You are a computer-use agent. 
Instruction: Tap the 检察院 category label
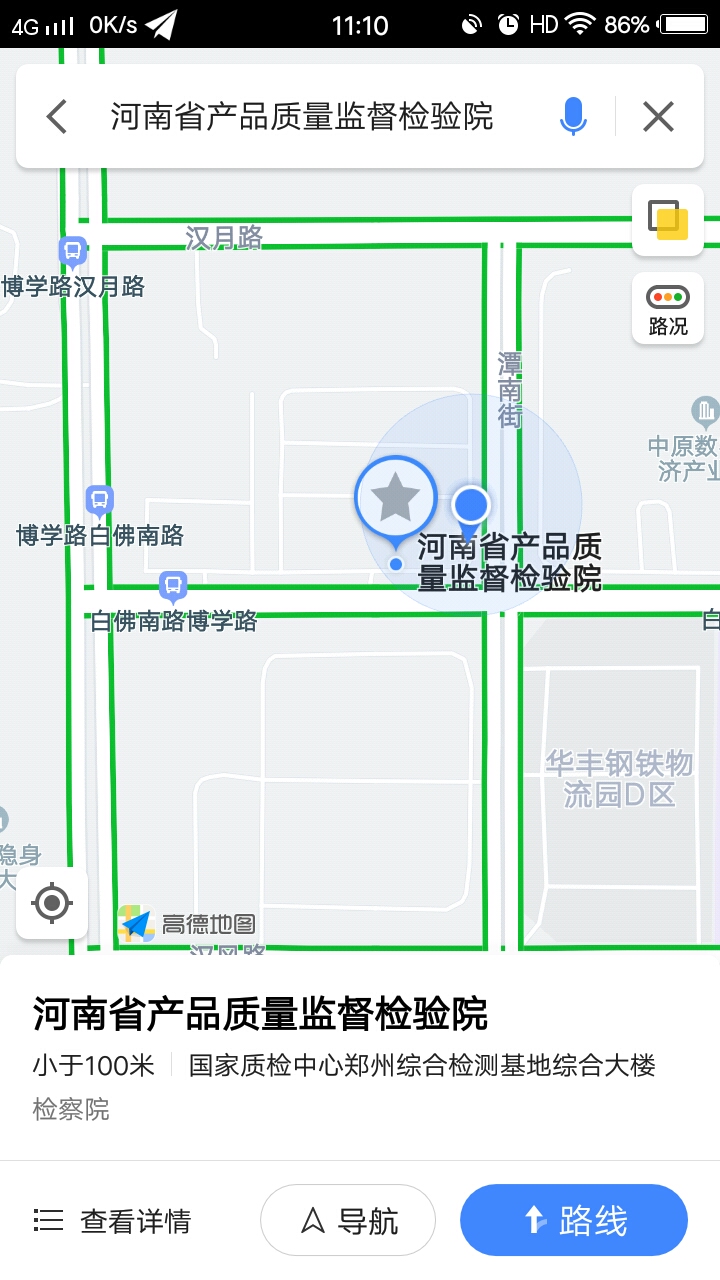[x=69, y=1110]
